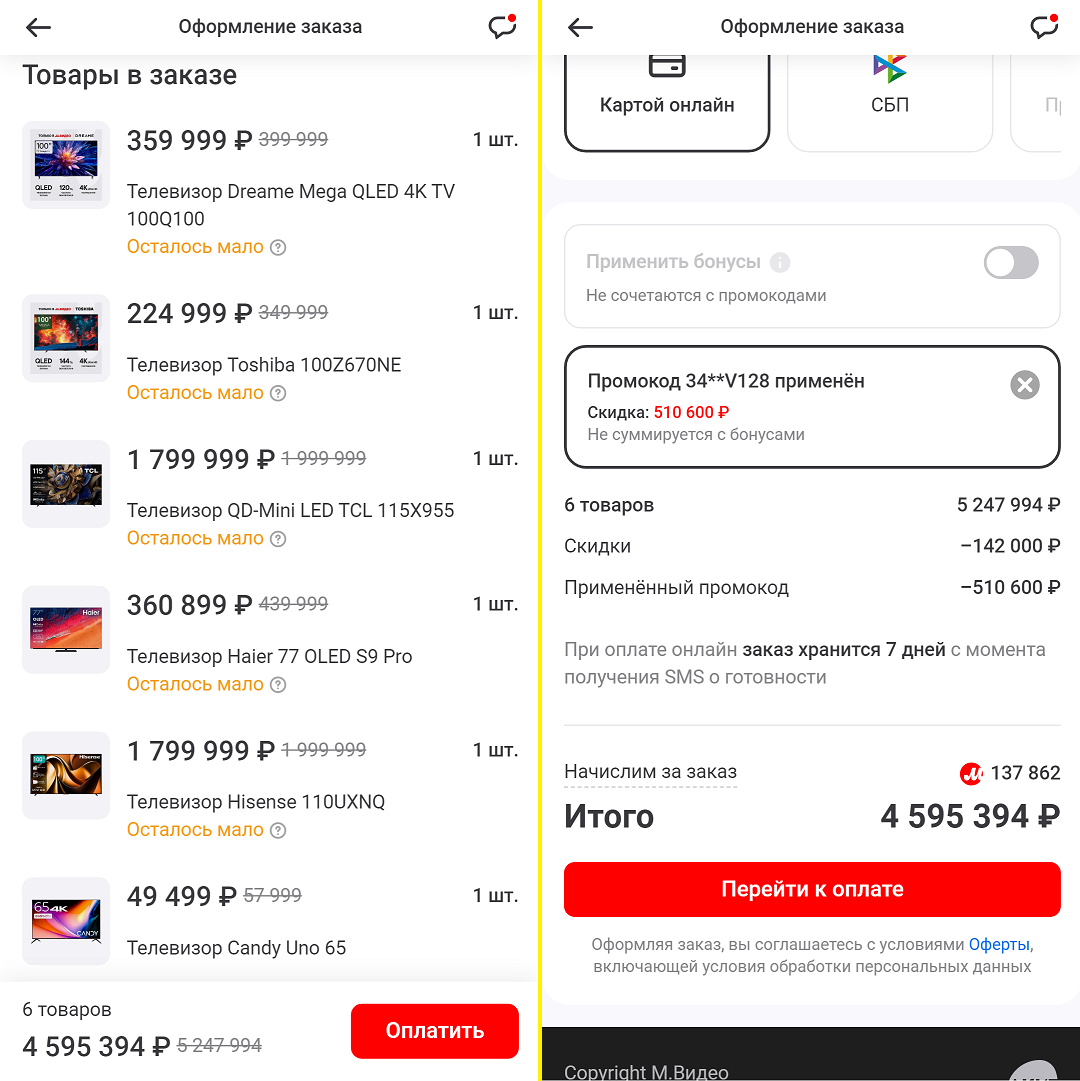Tap Перейти к оплате button
The image size is (1080, 1081).
tap(812, 889)
